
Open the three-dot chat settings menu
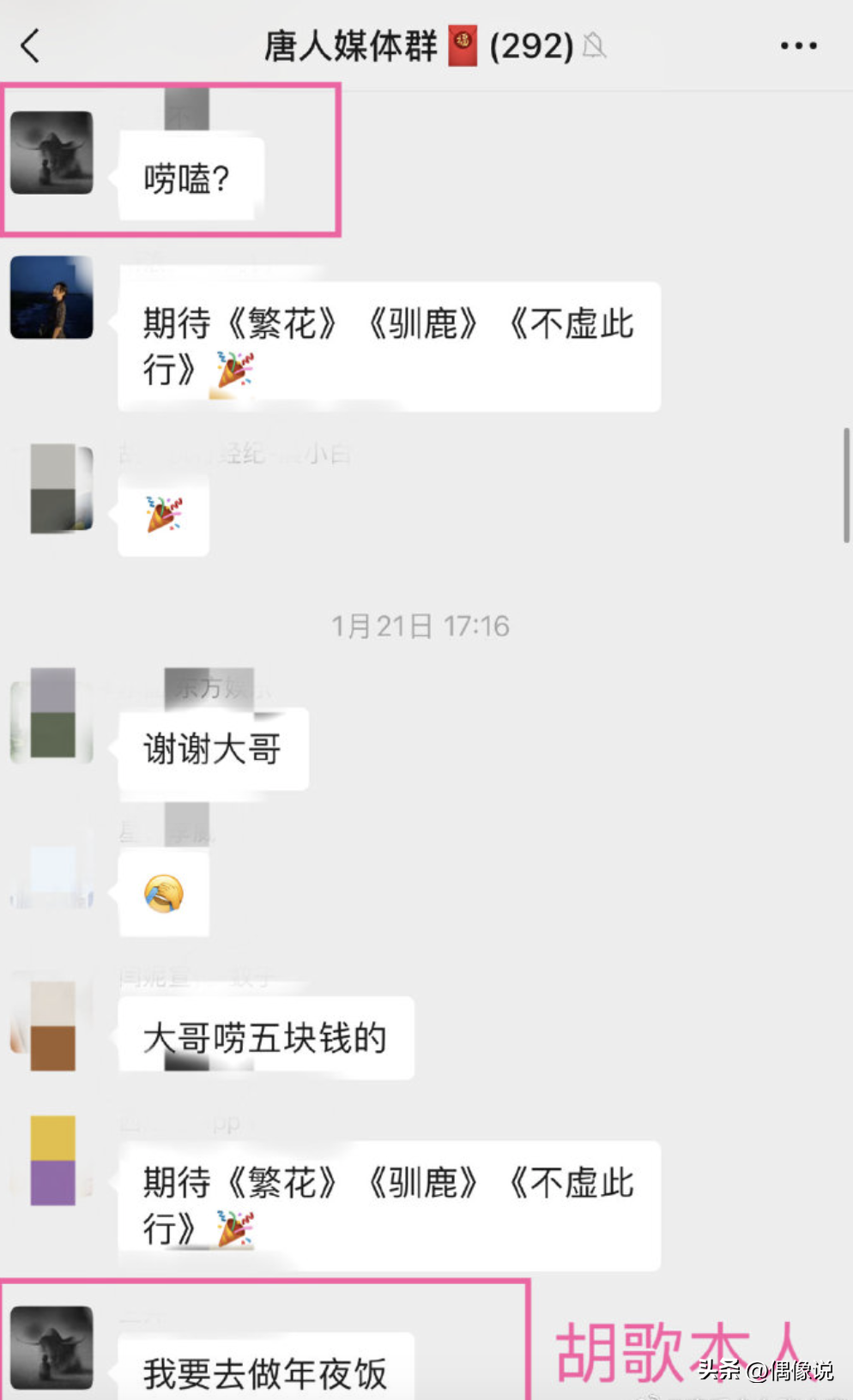tap(796, 45)
